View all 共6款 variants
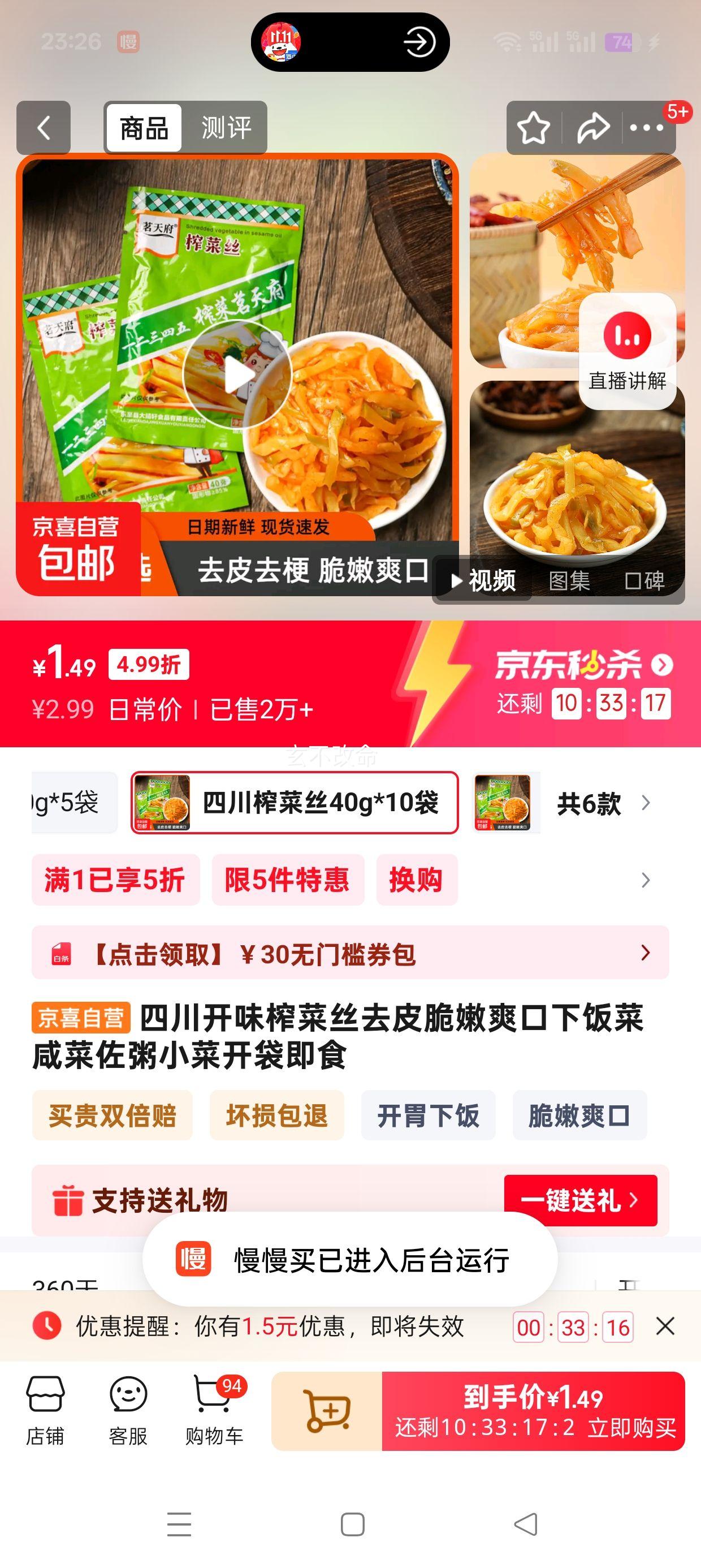This screenshot has width=701, height=1568. (x=603, y=803)
